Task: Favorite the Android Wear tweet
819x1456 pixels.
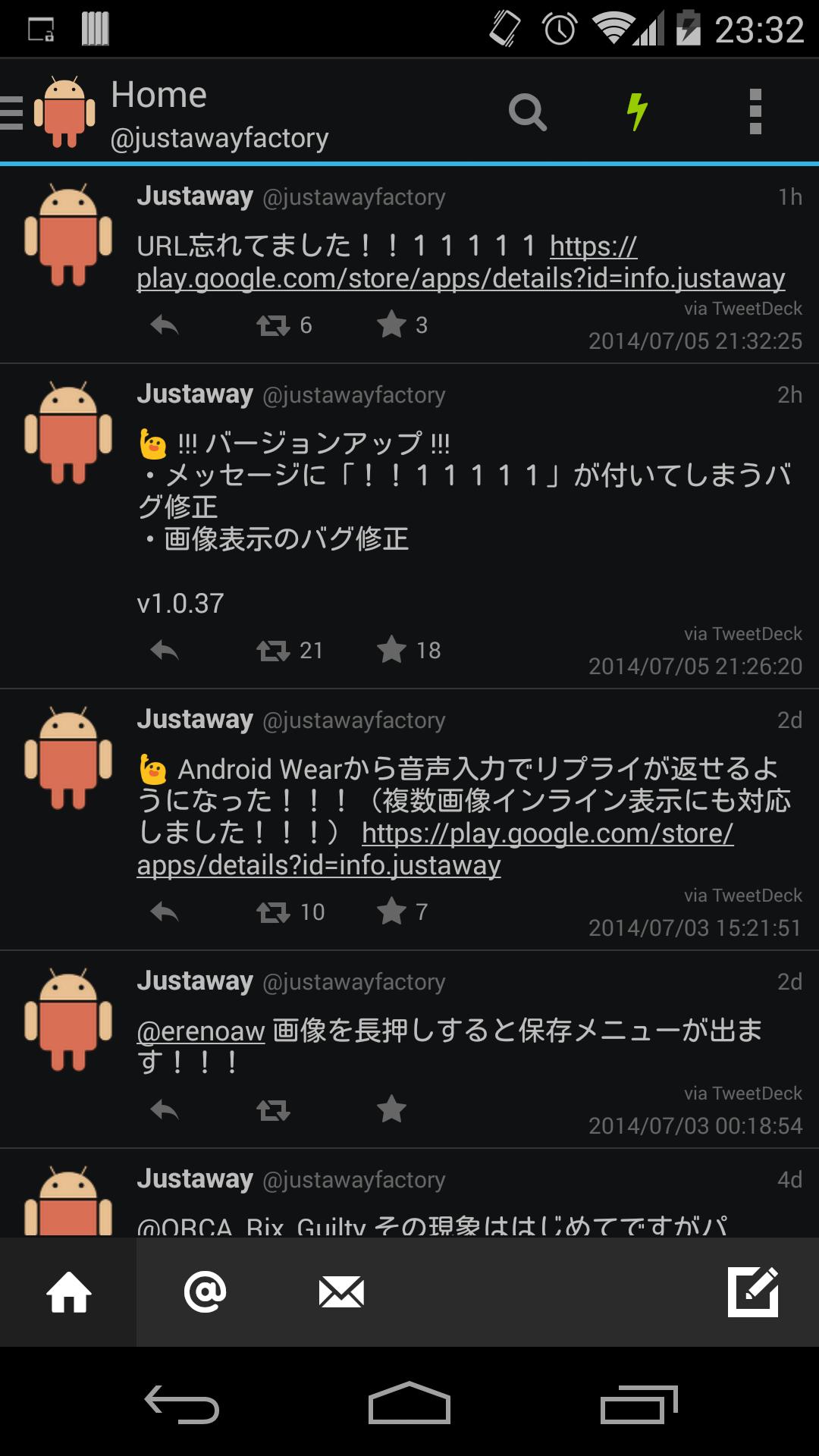Action: click(x=391, y=912)
